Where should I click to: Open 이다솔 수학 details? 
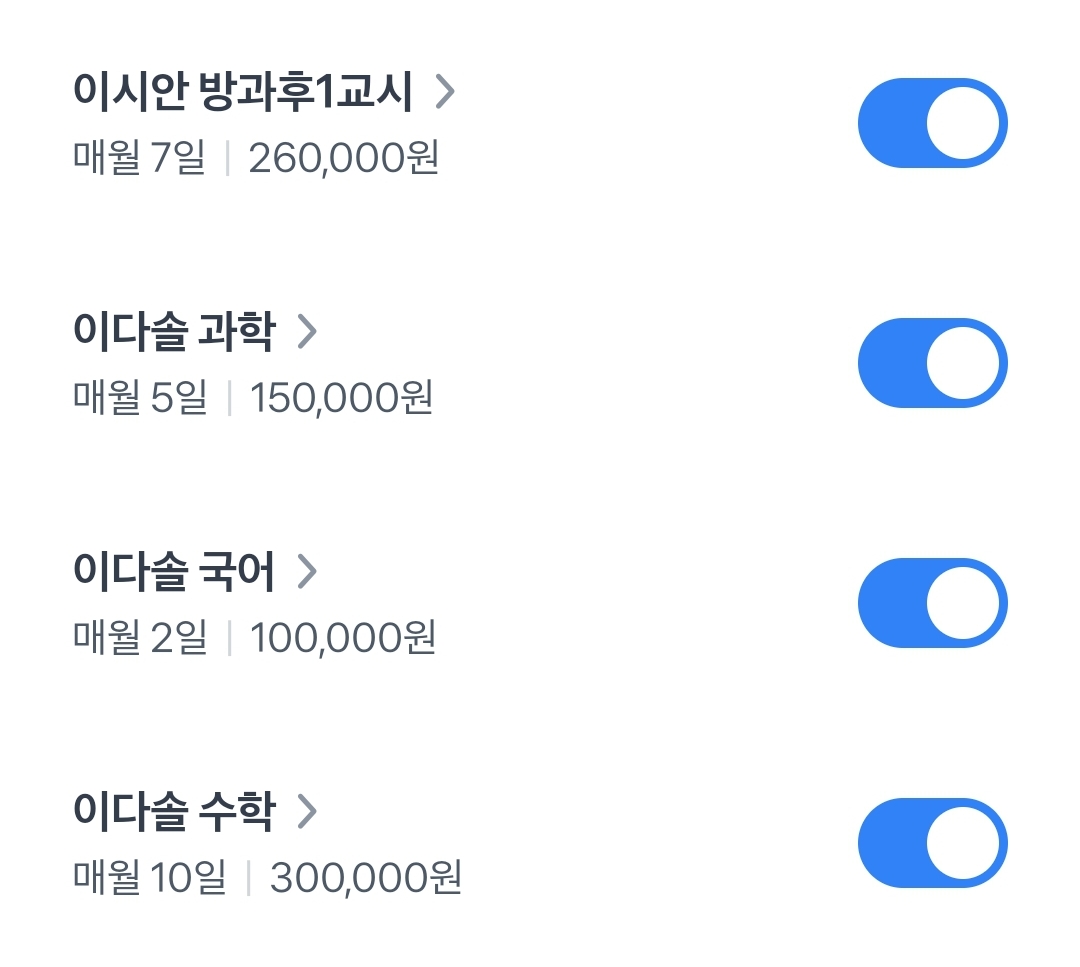coord(194,812)
